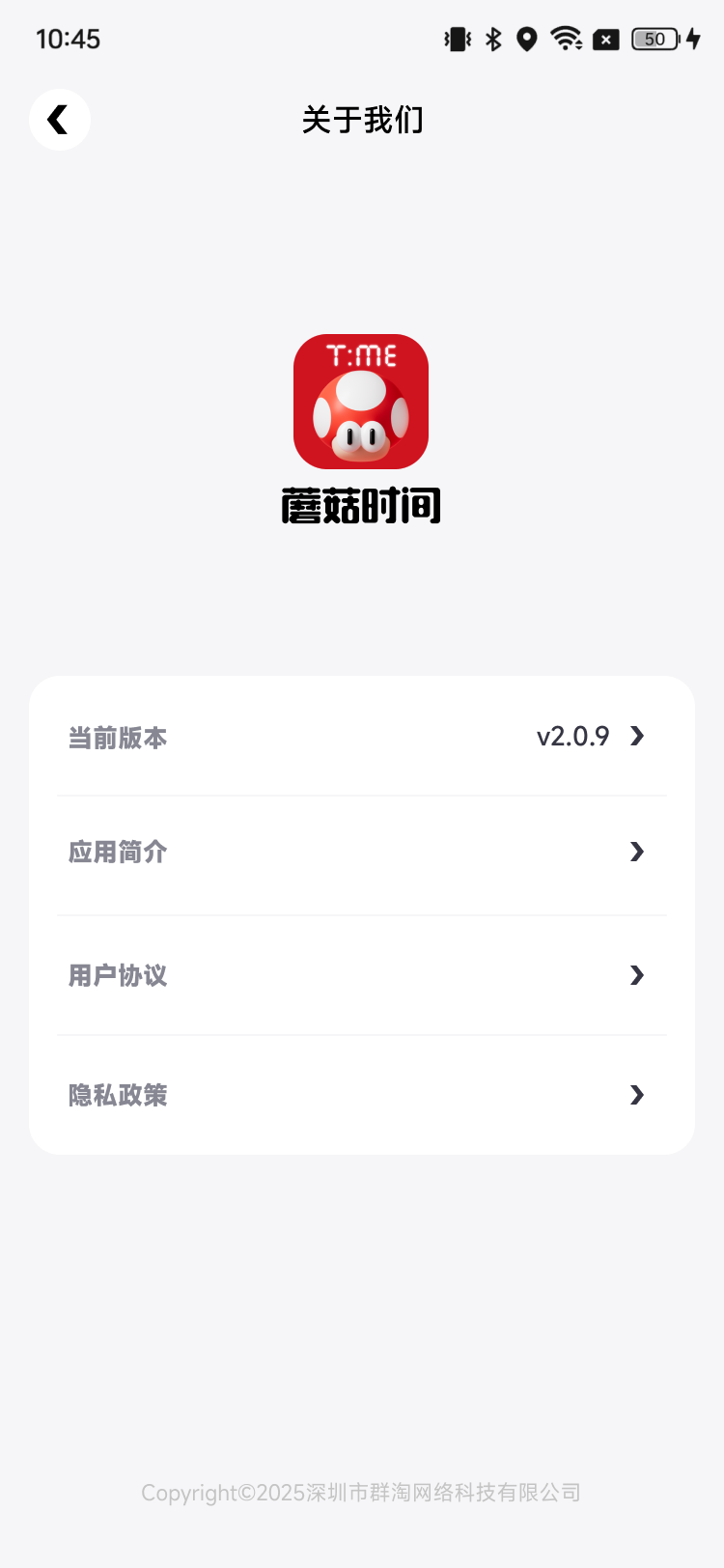Tap the Wi-Fi icon in status bar
The height and width of the screenshot is (1568, 724).
point(565,39)
